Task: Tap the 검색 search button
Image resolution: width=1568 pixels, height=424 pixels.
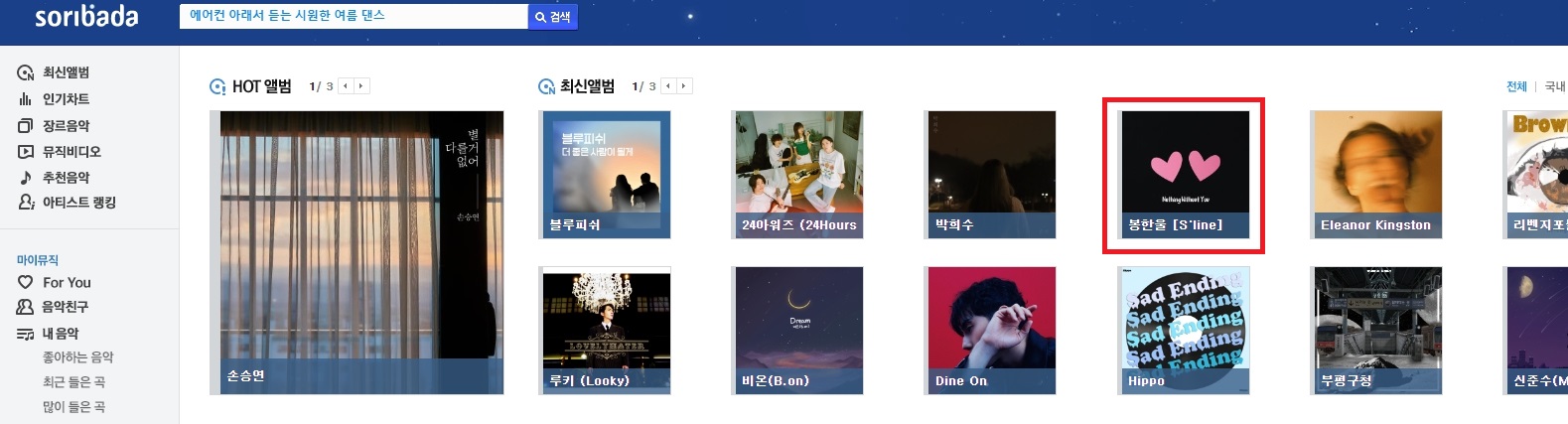Action: (552, 17)
